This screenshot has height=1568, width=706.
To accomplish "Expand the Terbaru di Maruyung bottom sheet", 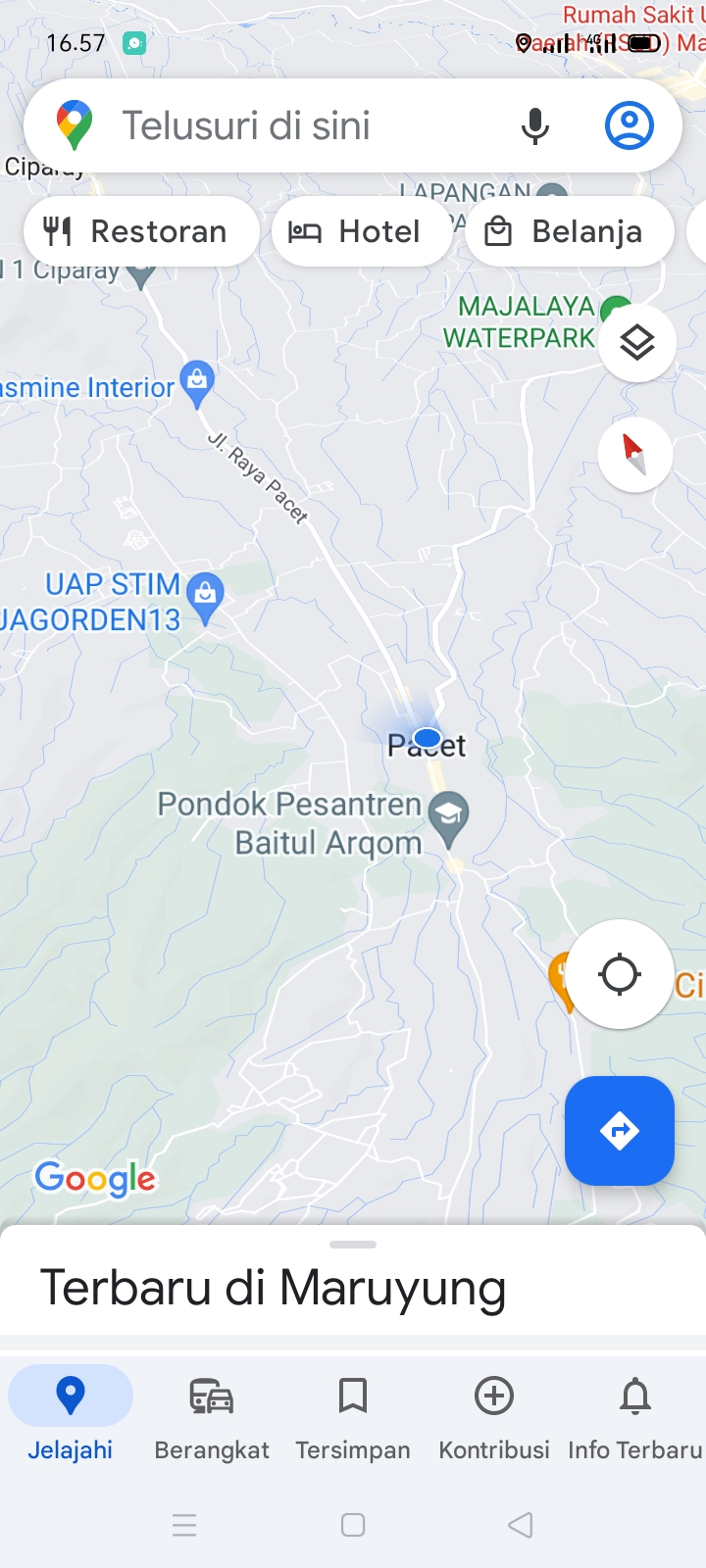I will [x=353, y=1245].
